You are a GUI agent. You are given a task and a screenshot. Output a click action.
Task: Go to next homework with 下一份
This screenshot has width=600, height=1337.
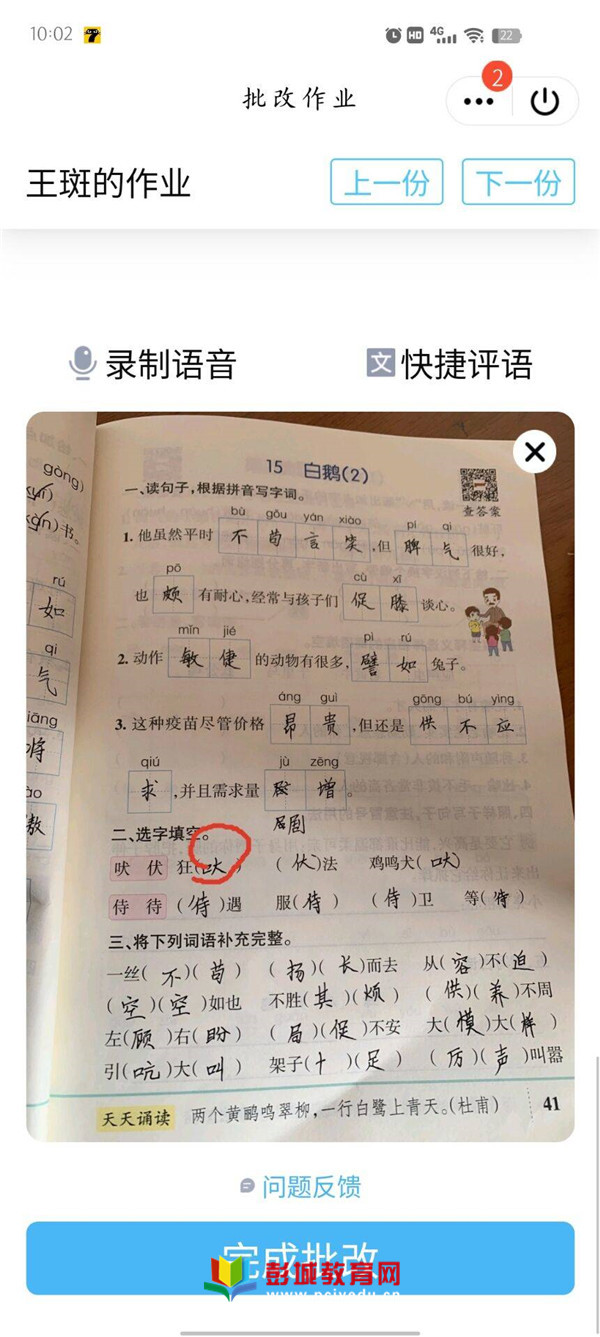tap(518, 182)
